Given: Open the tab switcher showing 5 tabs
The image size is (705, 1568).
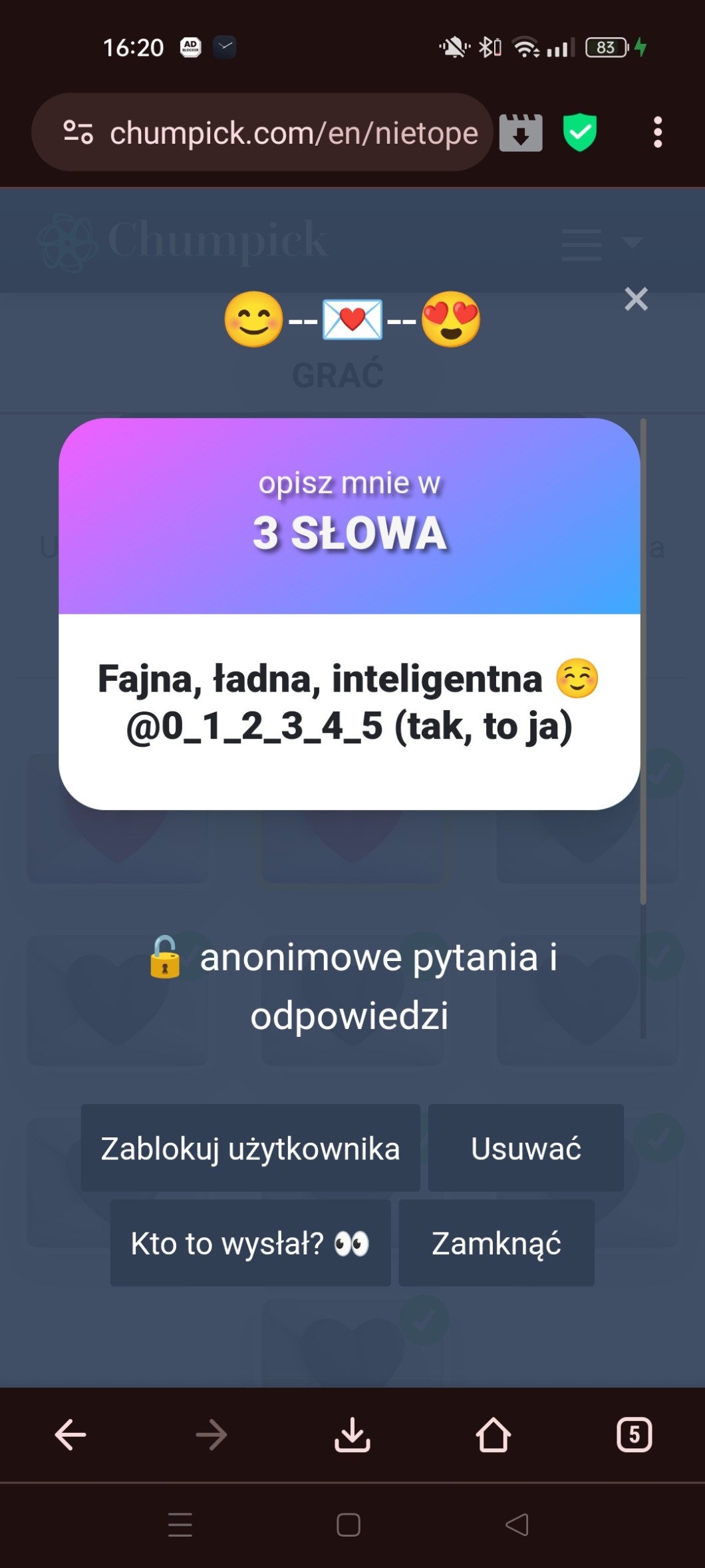Looking at the screenshot, I should point(634,1434).
